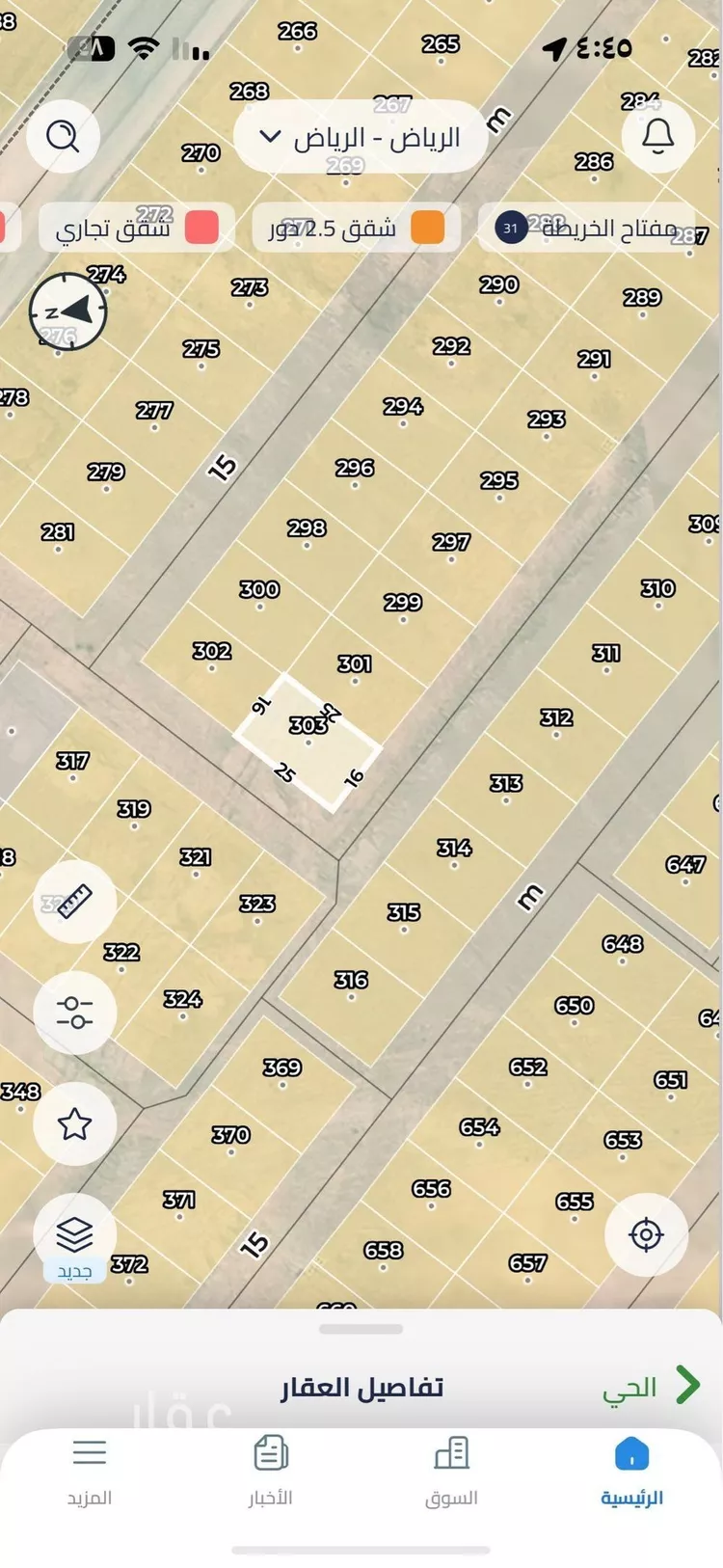Tap the compass to reset north

[68, 311]
